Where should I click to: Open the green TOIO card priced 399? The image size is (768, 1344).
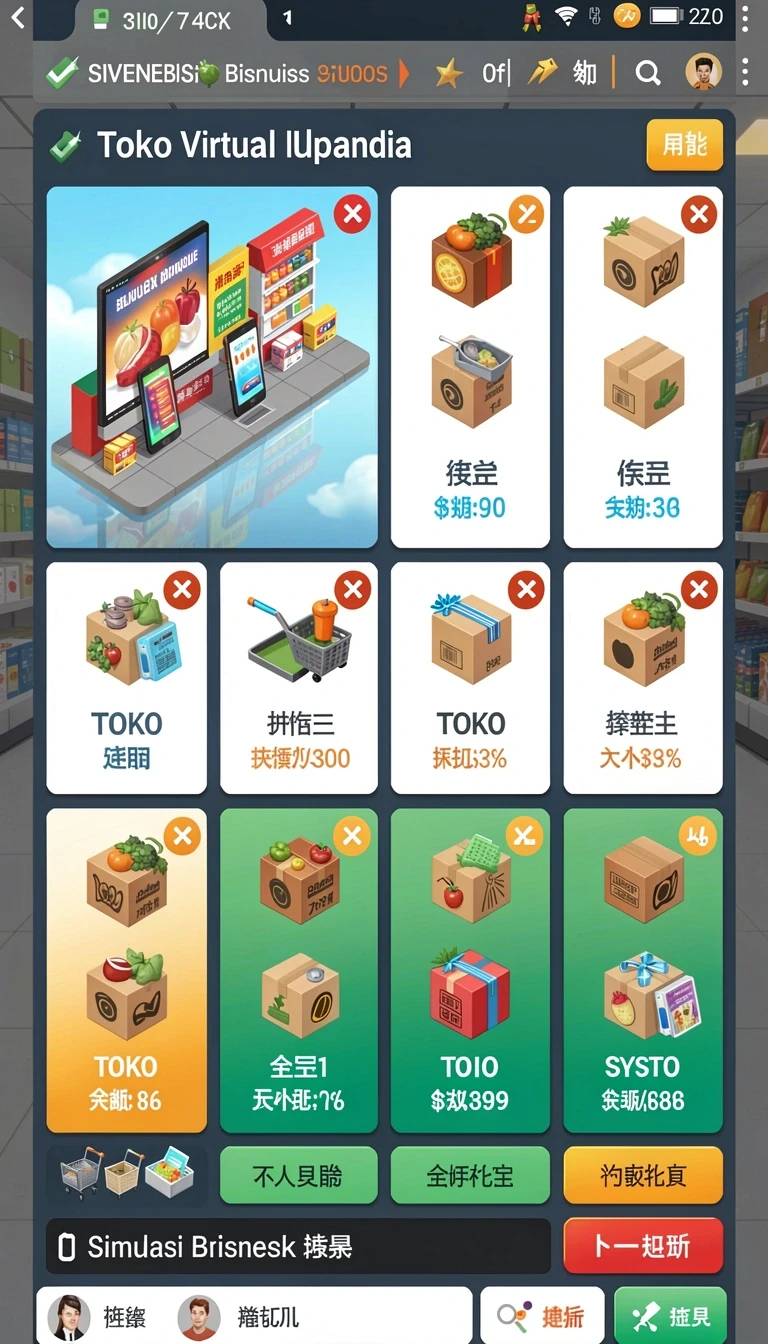[470, 970]
